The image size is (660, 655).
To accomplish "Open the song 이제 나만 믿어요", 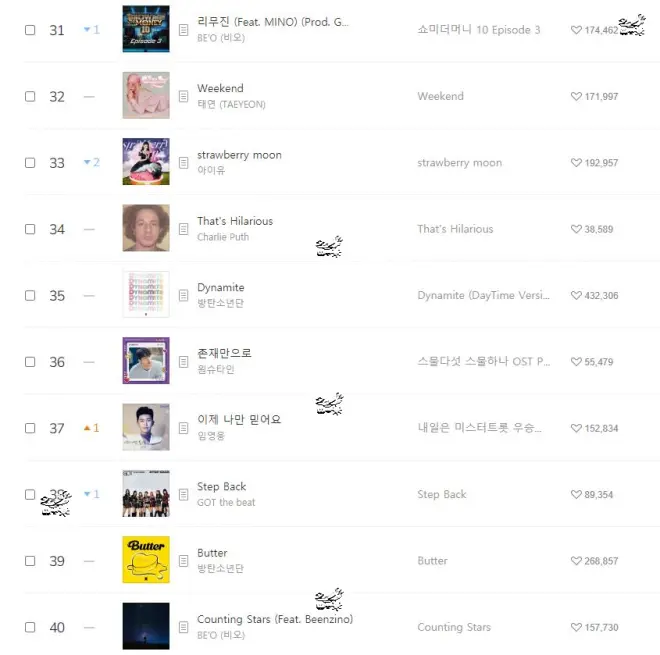I will pyautogui.click(x=239, y=420).
